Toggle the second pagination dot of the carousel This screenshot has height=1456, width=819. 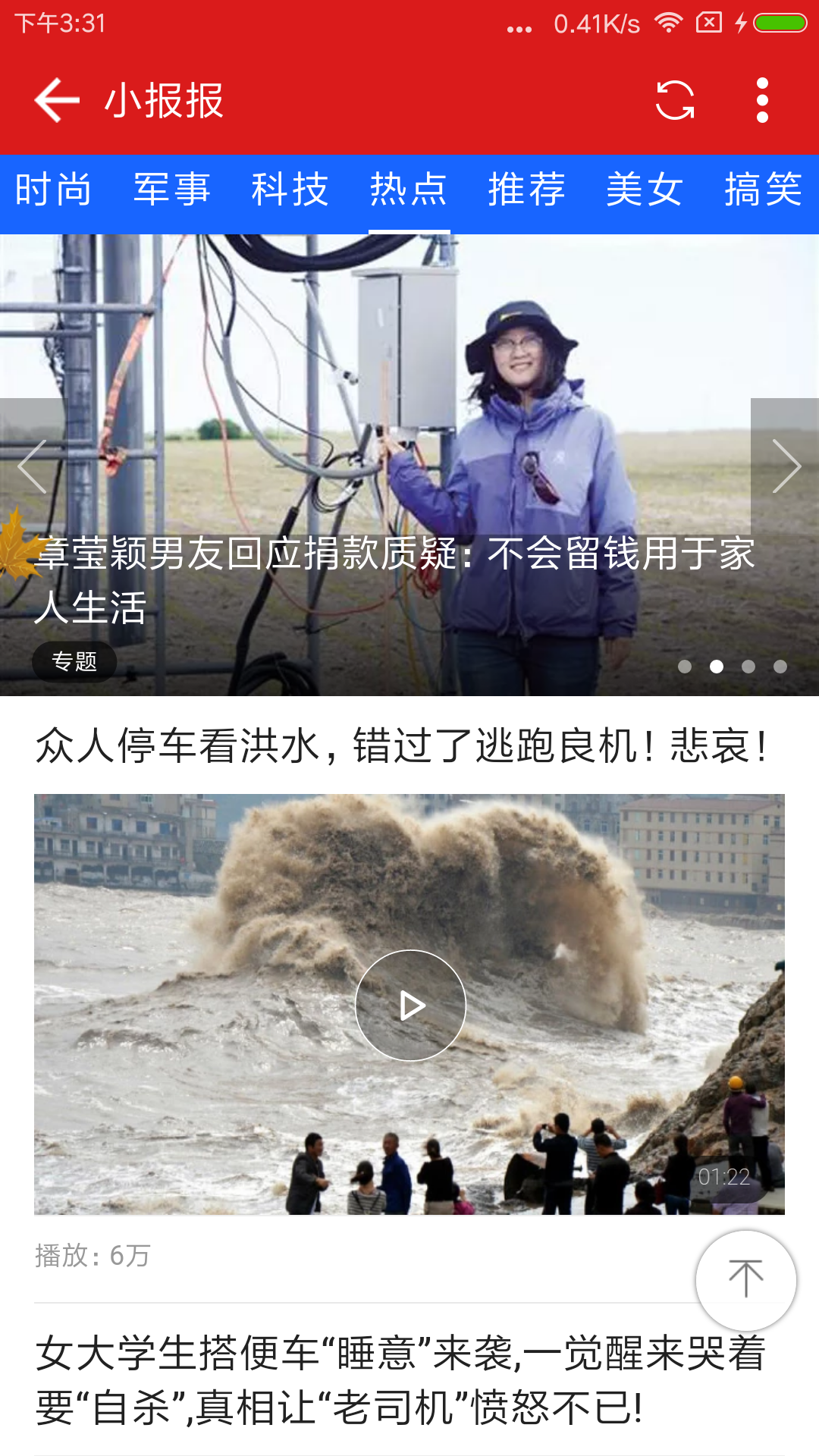coord(717,667)
